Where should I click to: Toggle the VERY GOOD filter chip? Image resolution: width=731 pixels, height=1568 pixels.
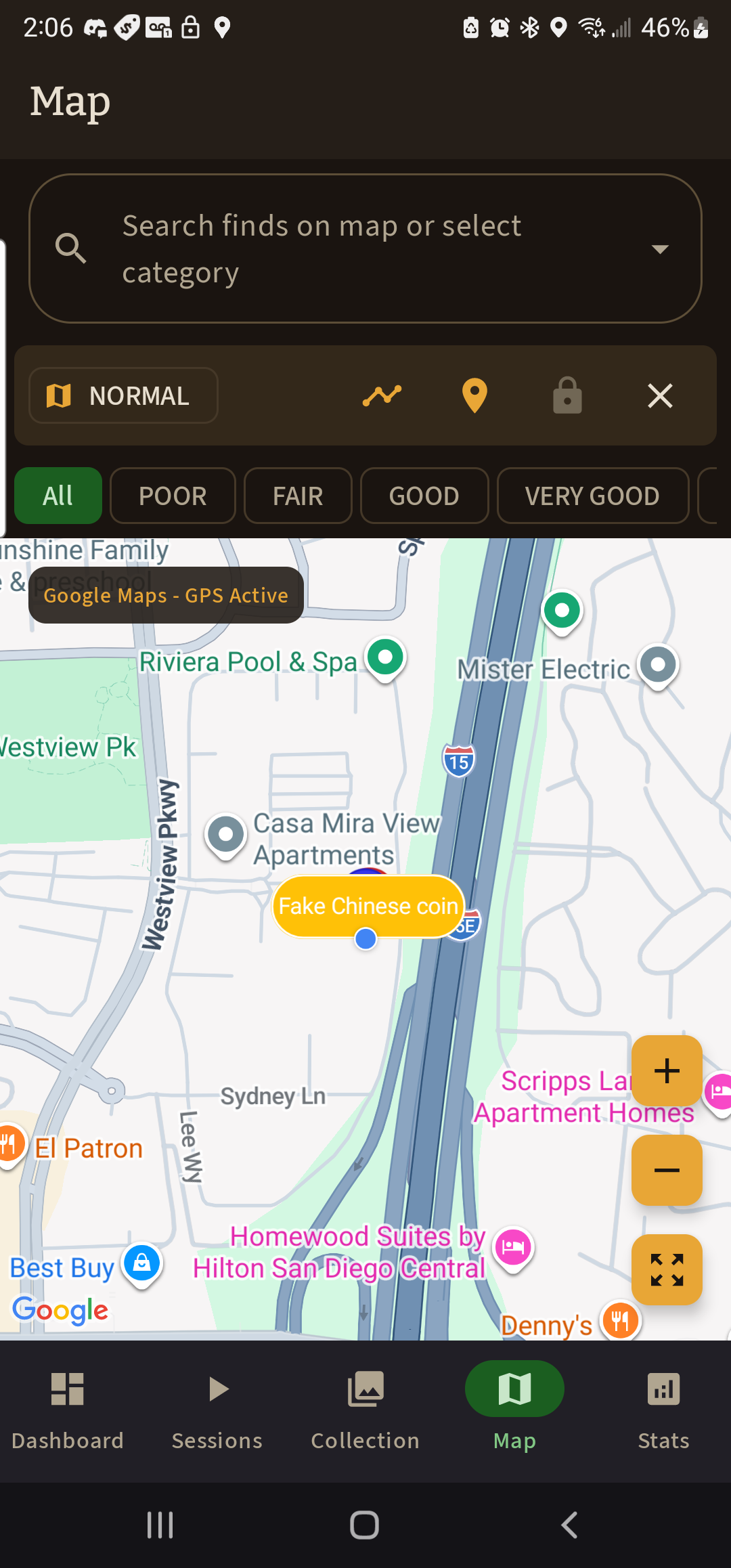pos(592,496)
